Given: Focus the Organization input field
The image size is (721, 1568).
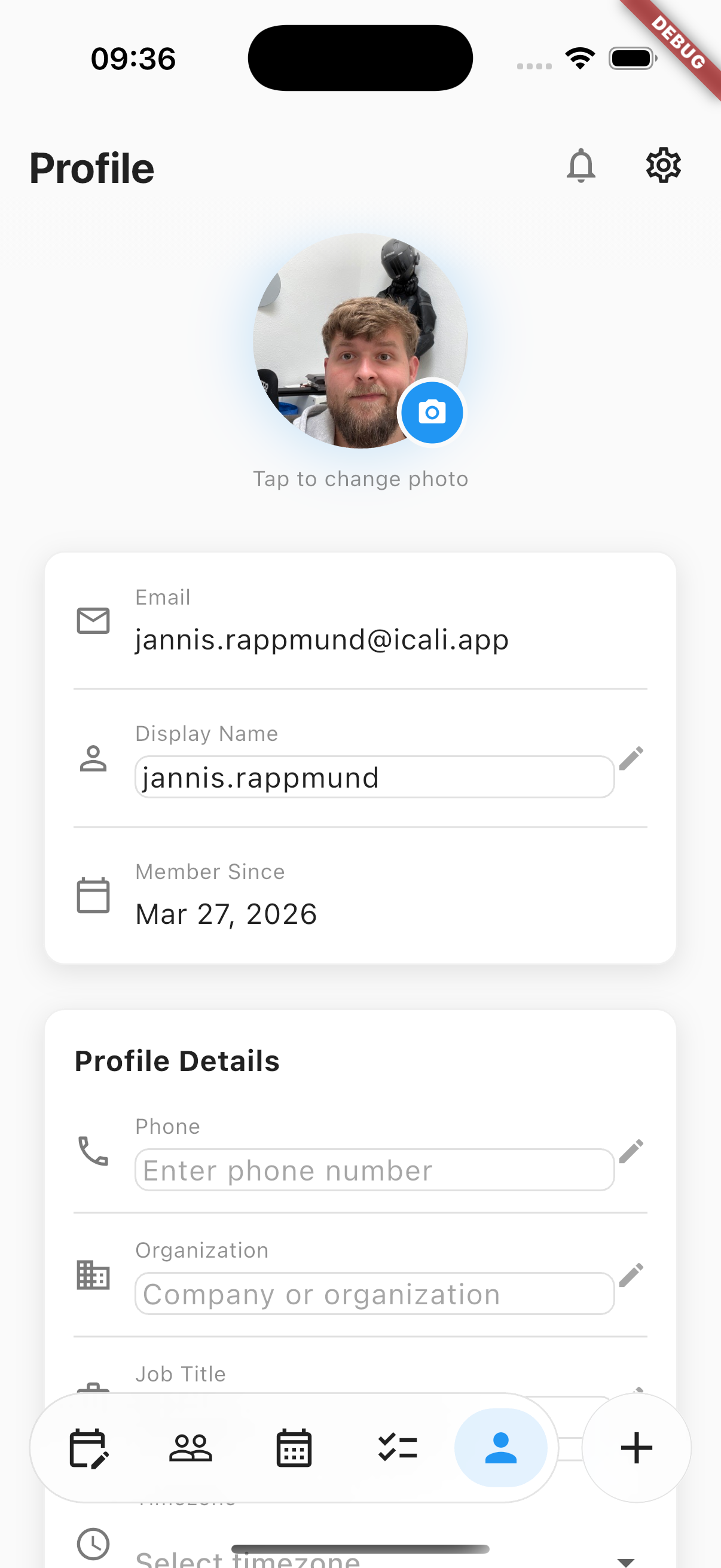Looking at the screenshot, I should point(374,1294).
